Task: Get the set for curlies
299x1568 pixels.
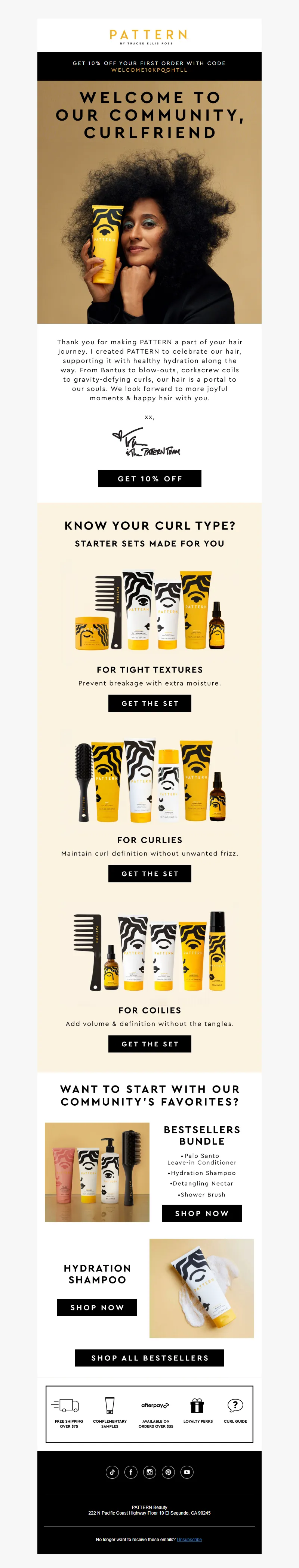Action: 150,873
